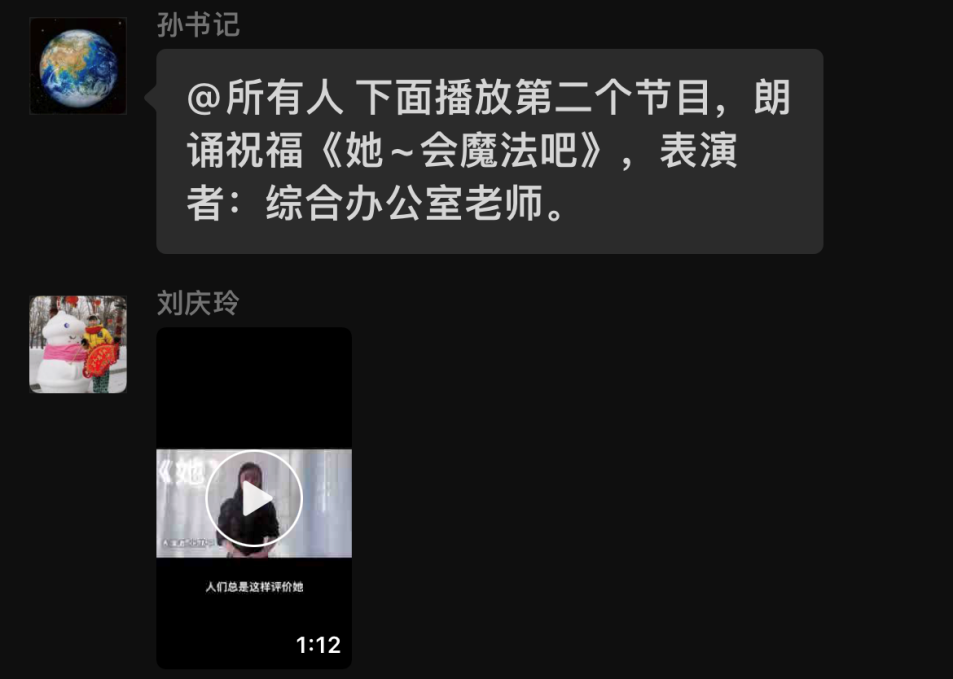953x679 pixels.
Task: Play the 1:12 video from 刘庆玲
Action: click(254, 498)
